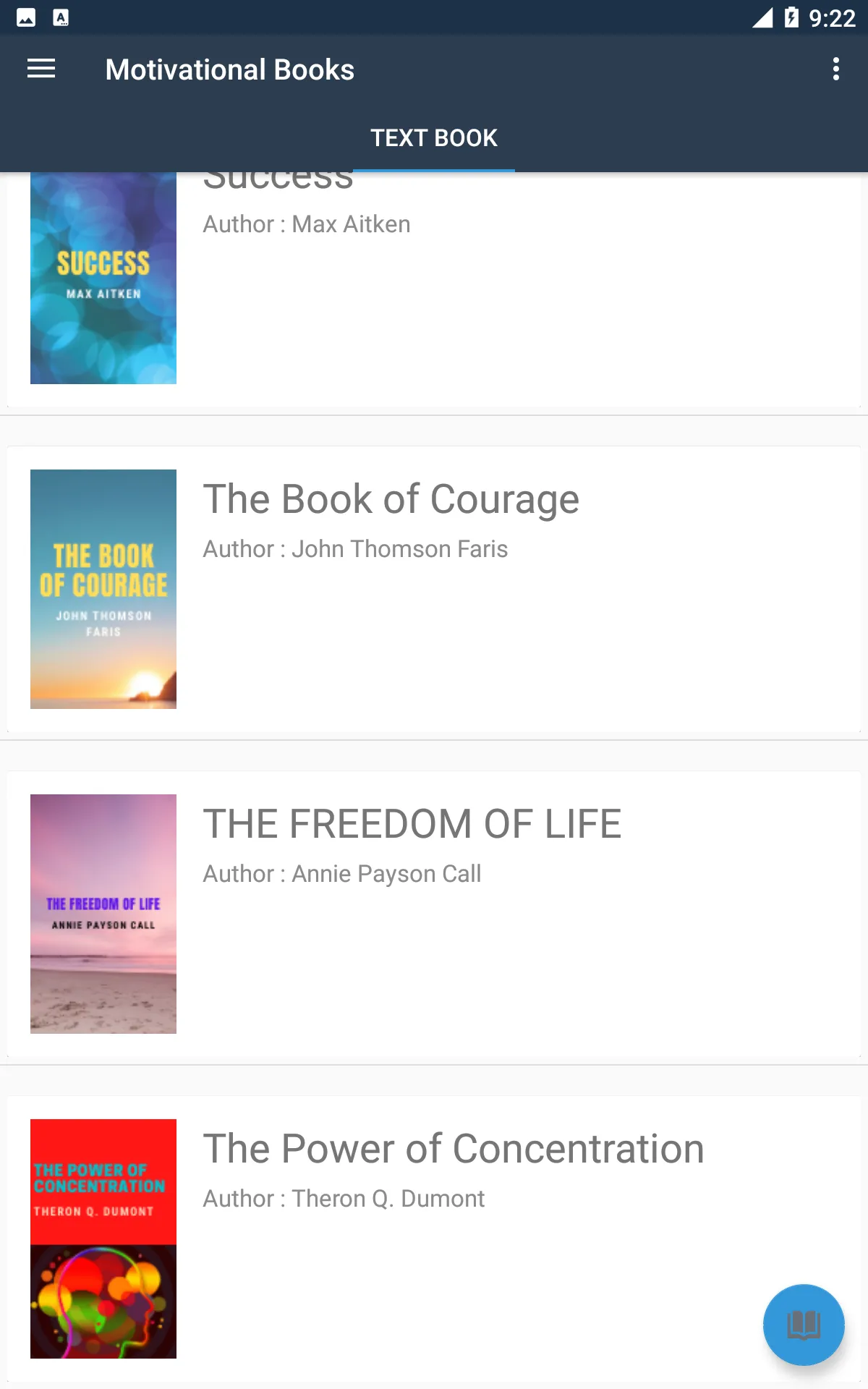Open the navigation drawer menu
The image size is (868, 1389).
point(41,69)
